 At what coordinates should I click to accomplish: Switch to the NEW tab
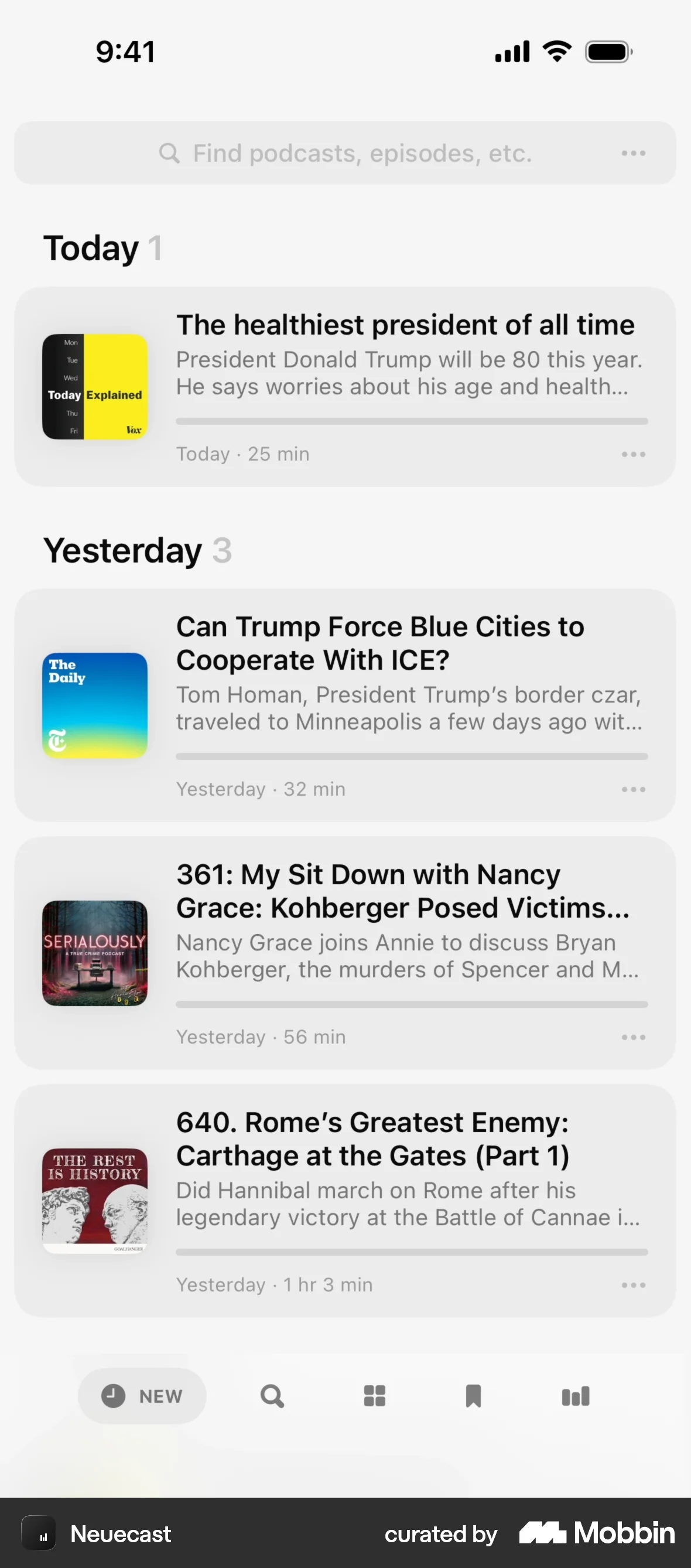[142, 1396]
